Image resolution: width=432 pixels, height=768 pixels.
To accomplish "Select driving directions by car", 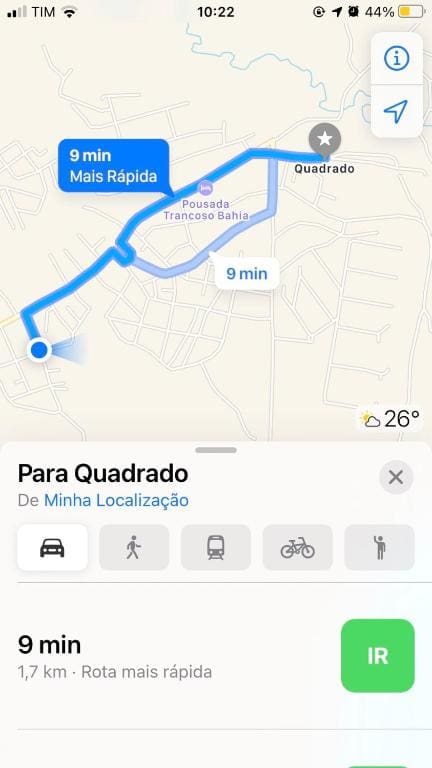I will [x=52, y=548].
